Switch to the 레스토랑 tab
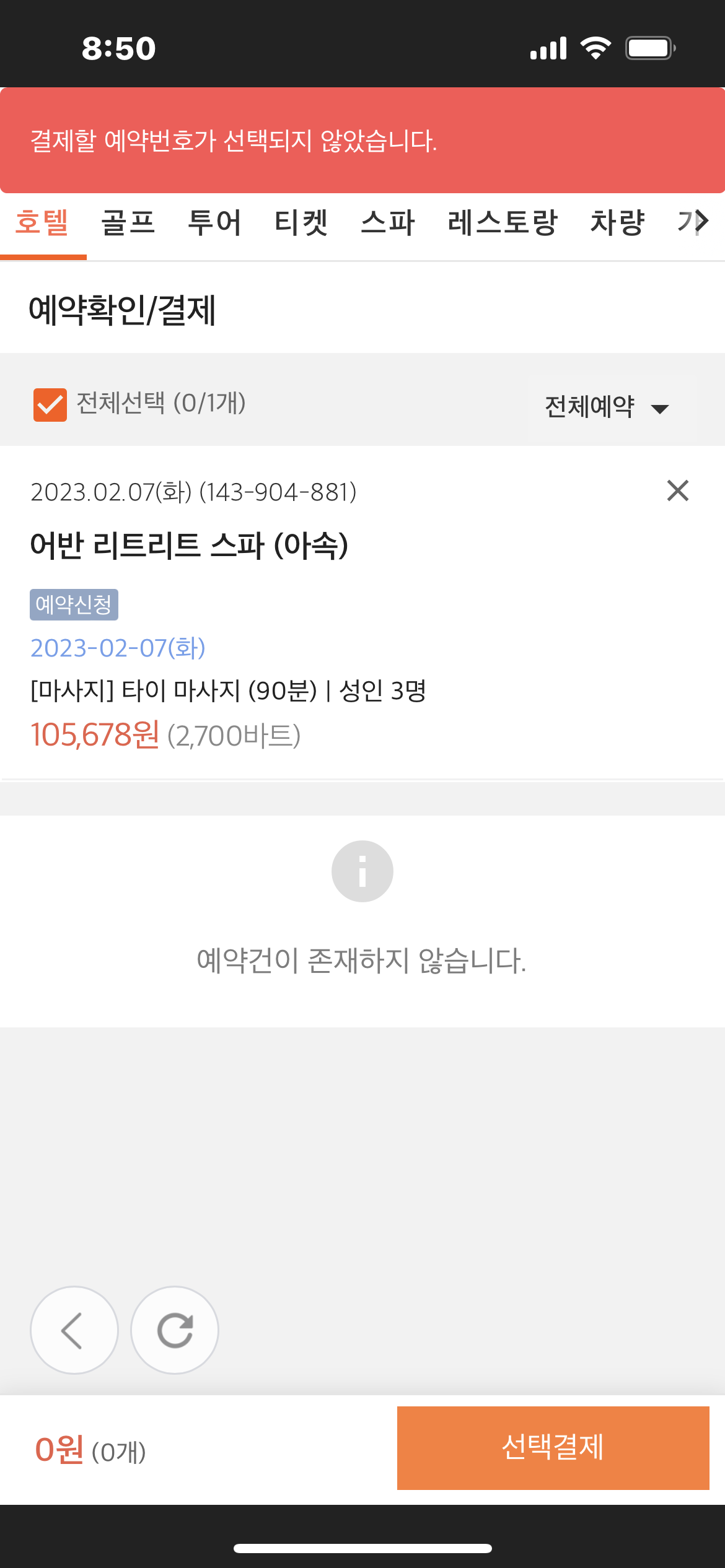 point(503,223)
